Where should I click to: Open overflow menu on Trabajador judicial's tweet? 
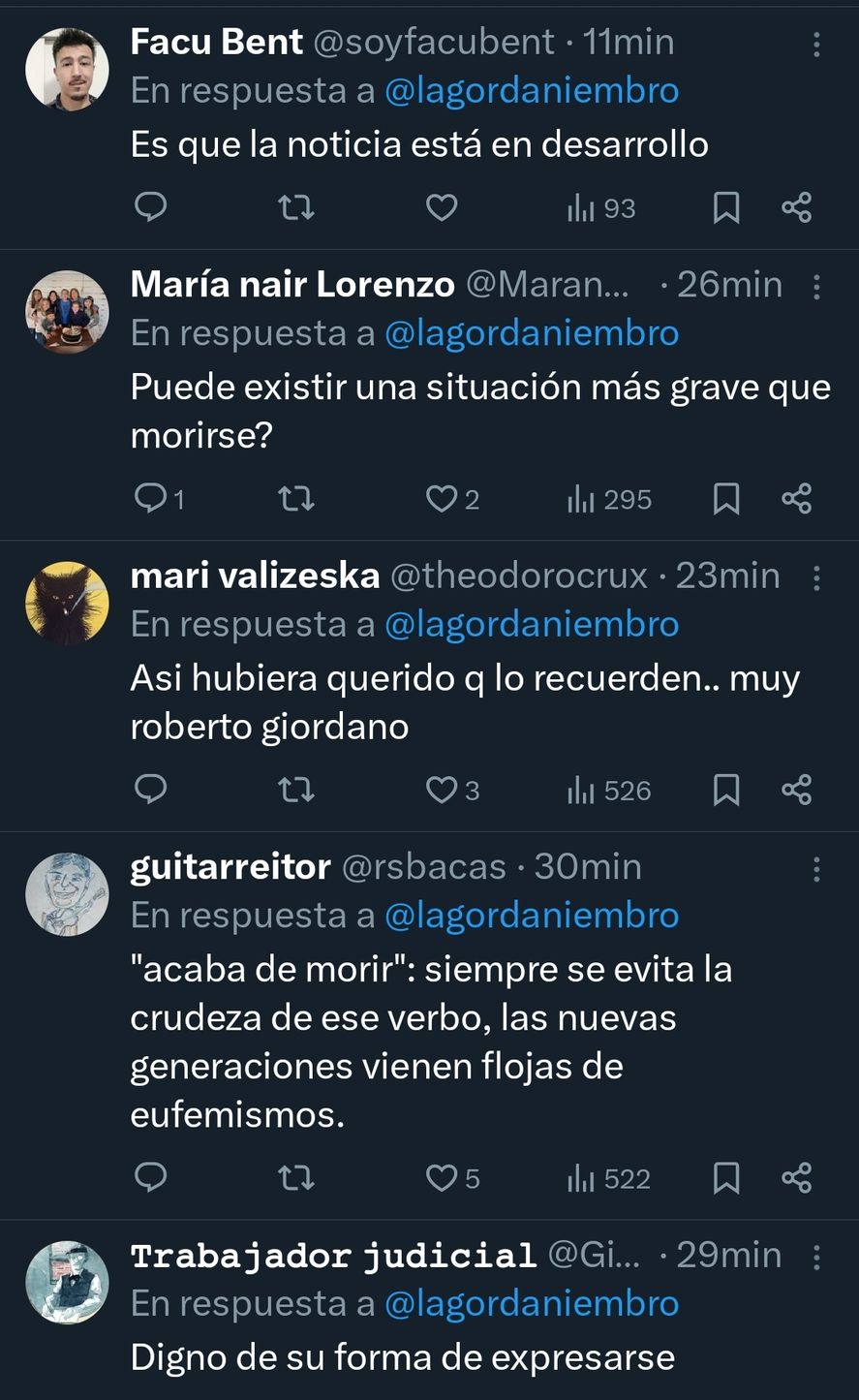tap(816, 1258)
